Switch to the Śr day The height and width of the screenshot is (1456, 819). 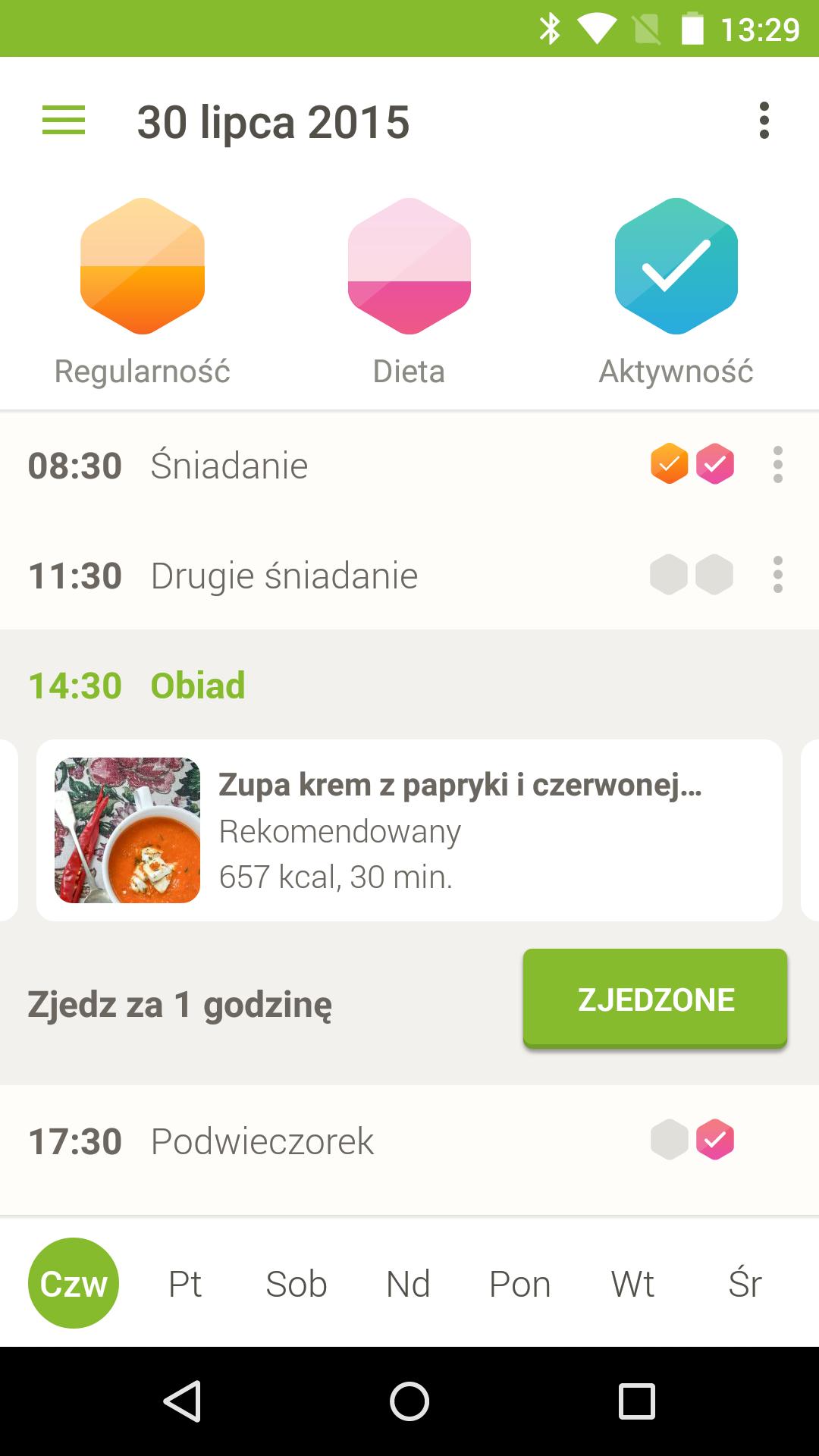click(745, 1283)
